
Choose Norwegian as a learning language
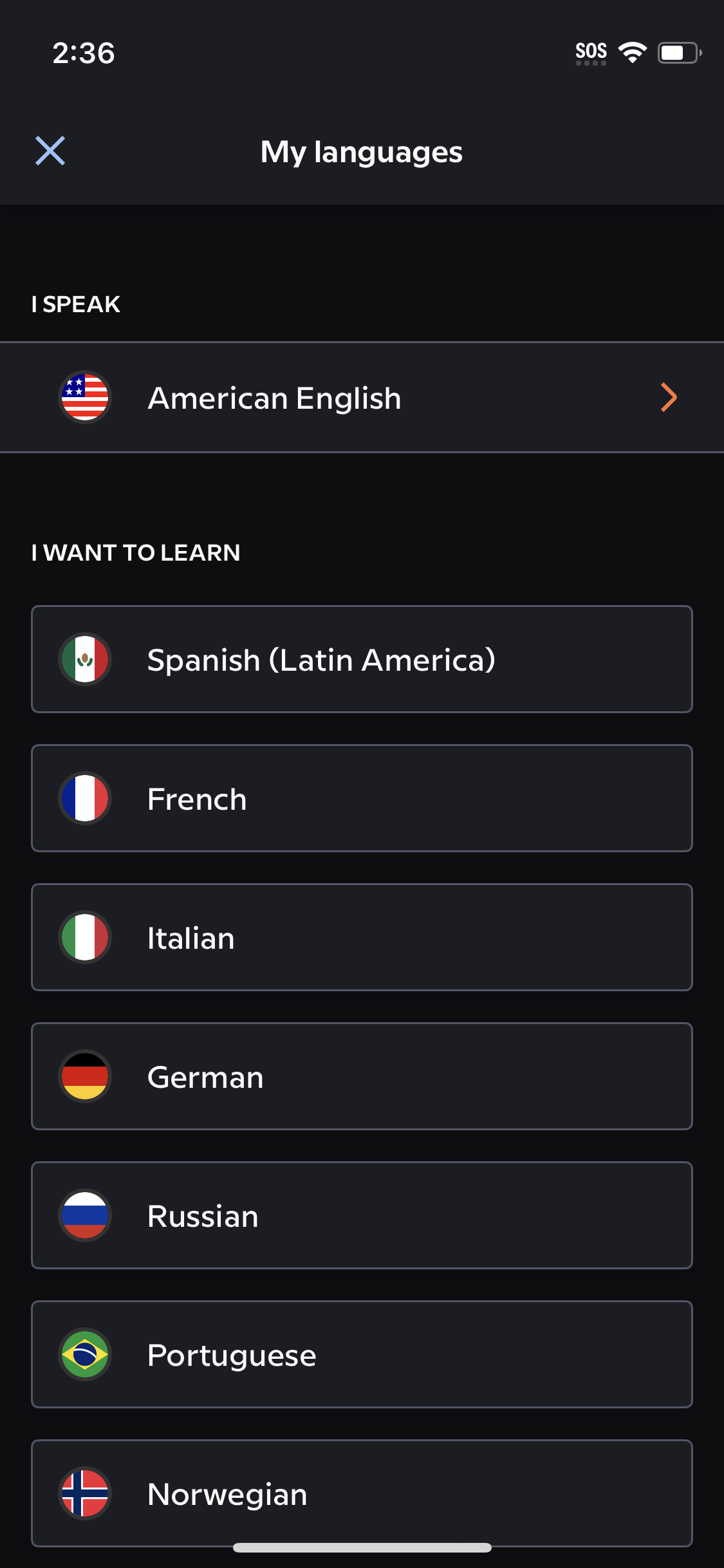[x=362, y=1493]
